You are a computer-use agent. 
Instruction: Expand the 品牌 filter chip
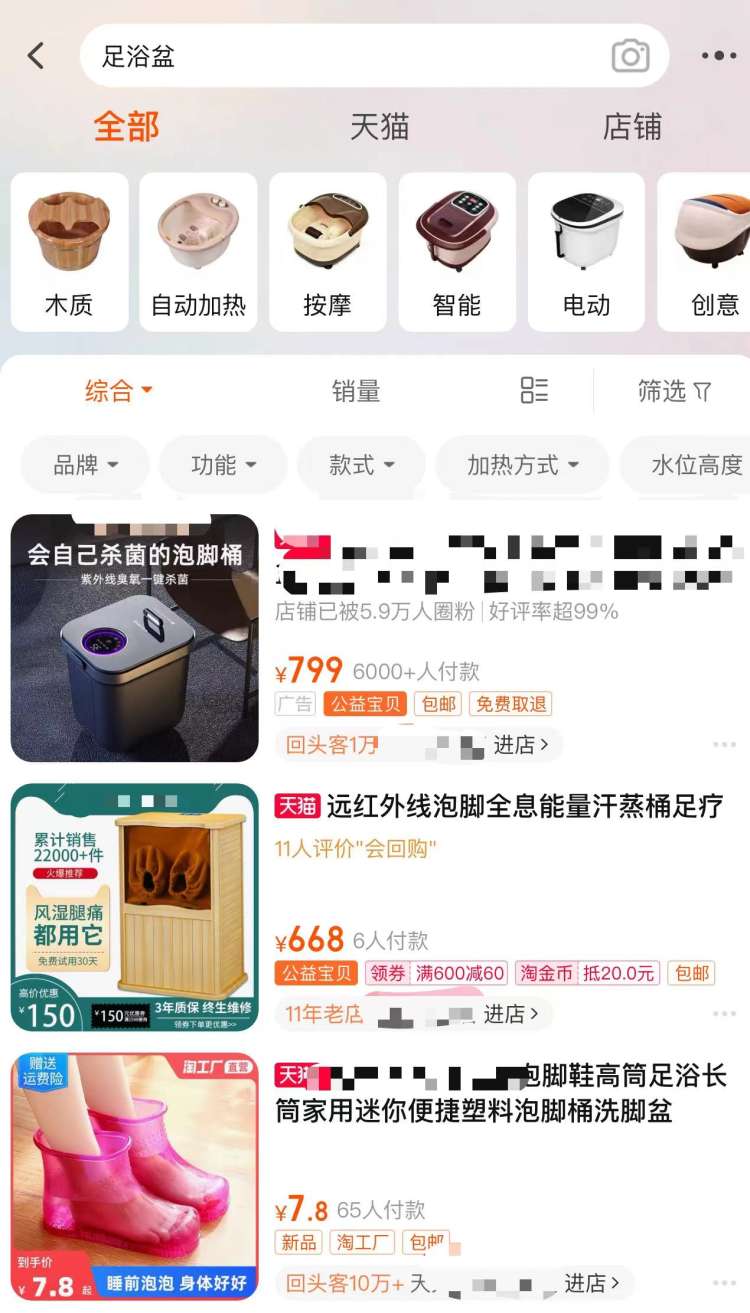[x=85, y=465]
